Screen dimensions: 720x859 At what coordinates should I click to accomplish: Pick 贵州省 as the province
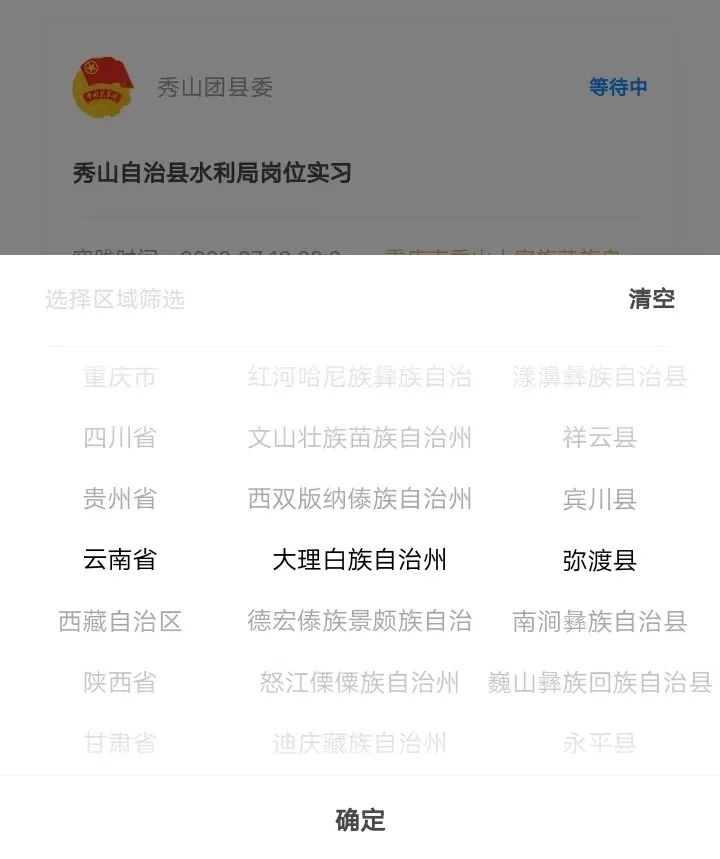(119, 499)
